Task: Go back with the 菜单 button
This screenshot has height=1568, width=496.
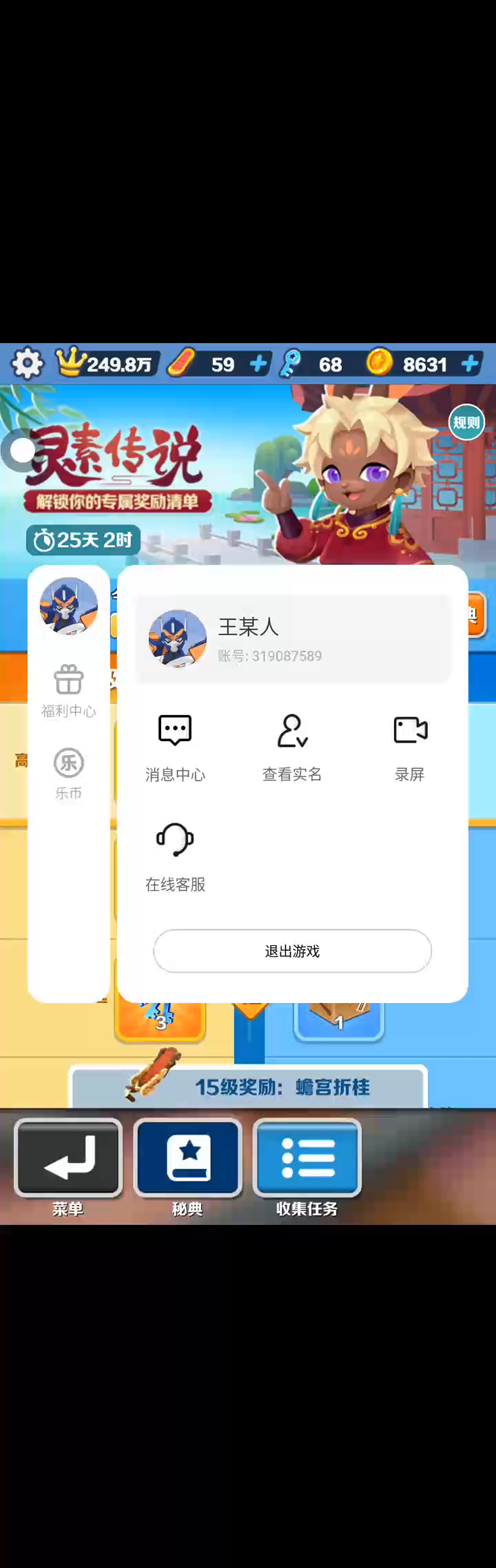Action: 68,1167
